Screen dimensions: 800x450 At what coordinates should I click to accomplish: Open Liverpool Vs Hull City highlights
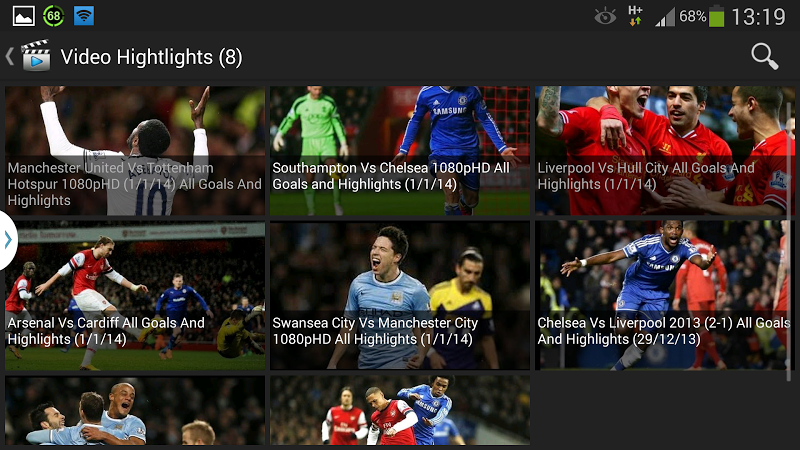(x=664, y=151)
